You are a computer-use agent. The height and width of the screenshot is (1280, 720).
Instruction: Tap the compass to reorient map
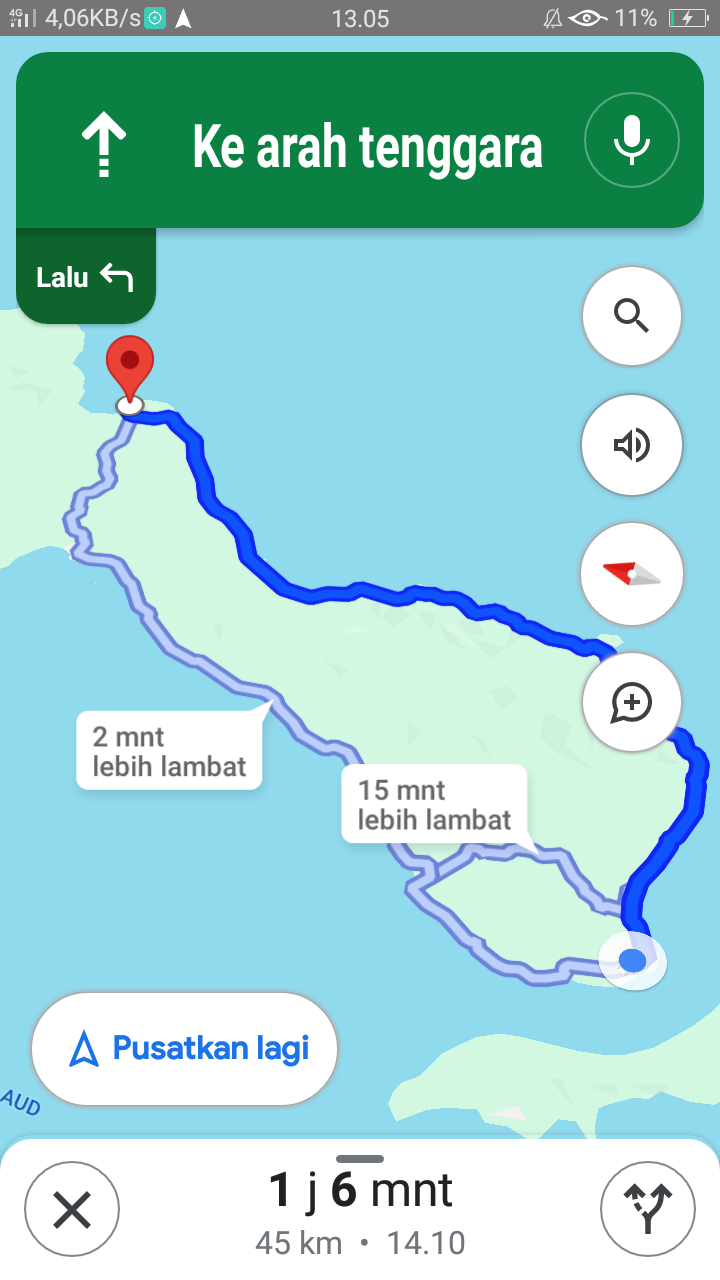tap(632, 573)
